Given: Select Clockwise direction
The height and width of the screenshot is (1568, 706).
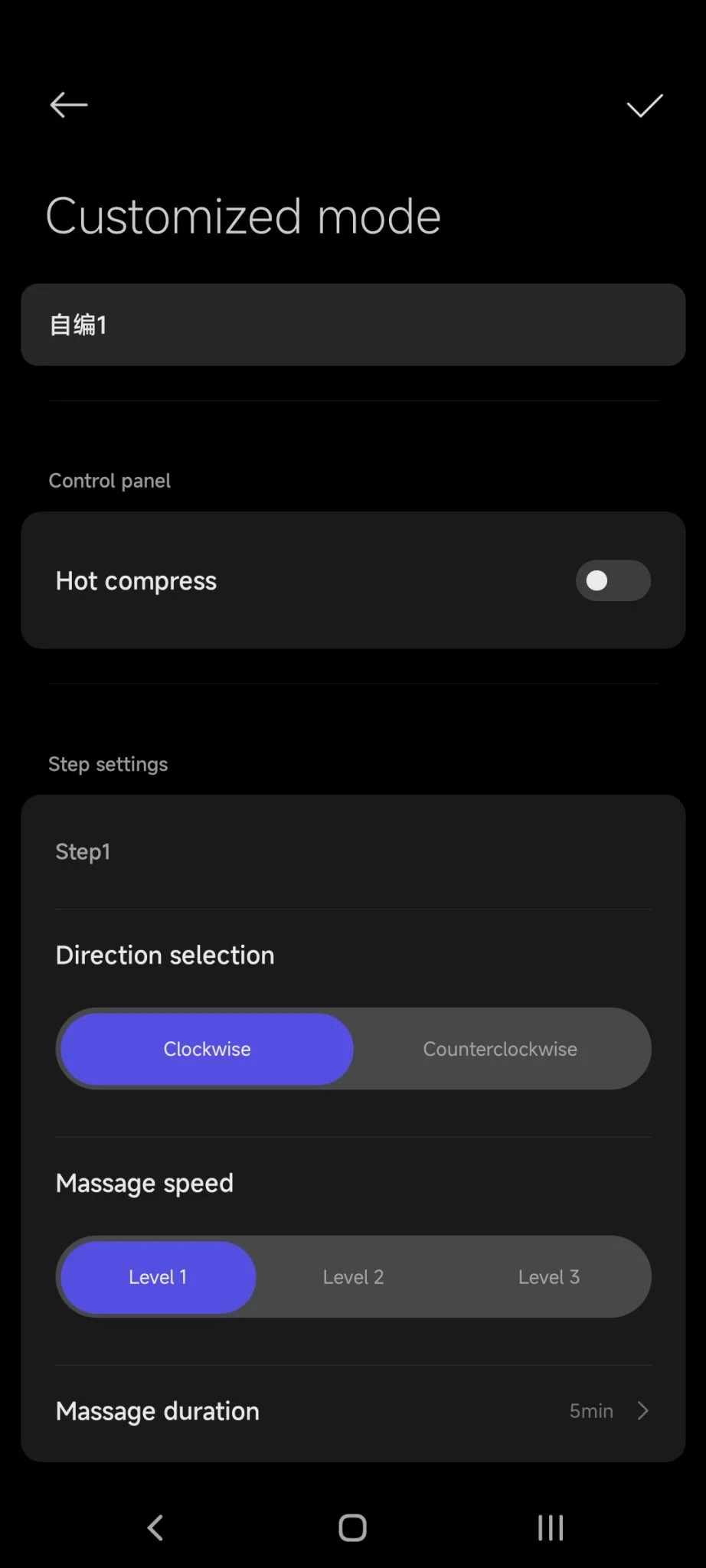Looking at the screenshot, I should [207, 1049].
